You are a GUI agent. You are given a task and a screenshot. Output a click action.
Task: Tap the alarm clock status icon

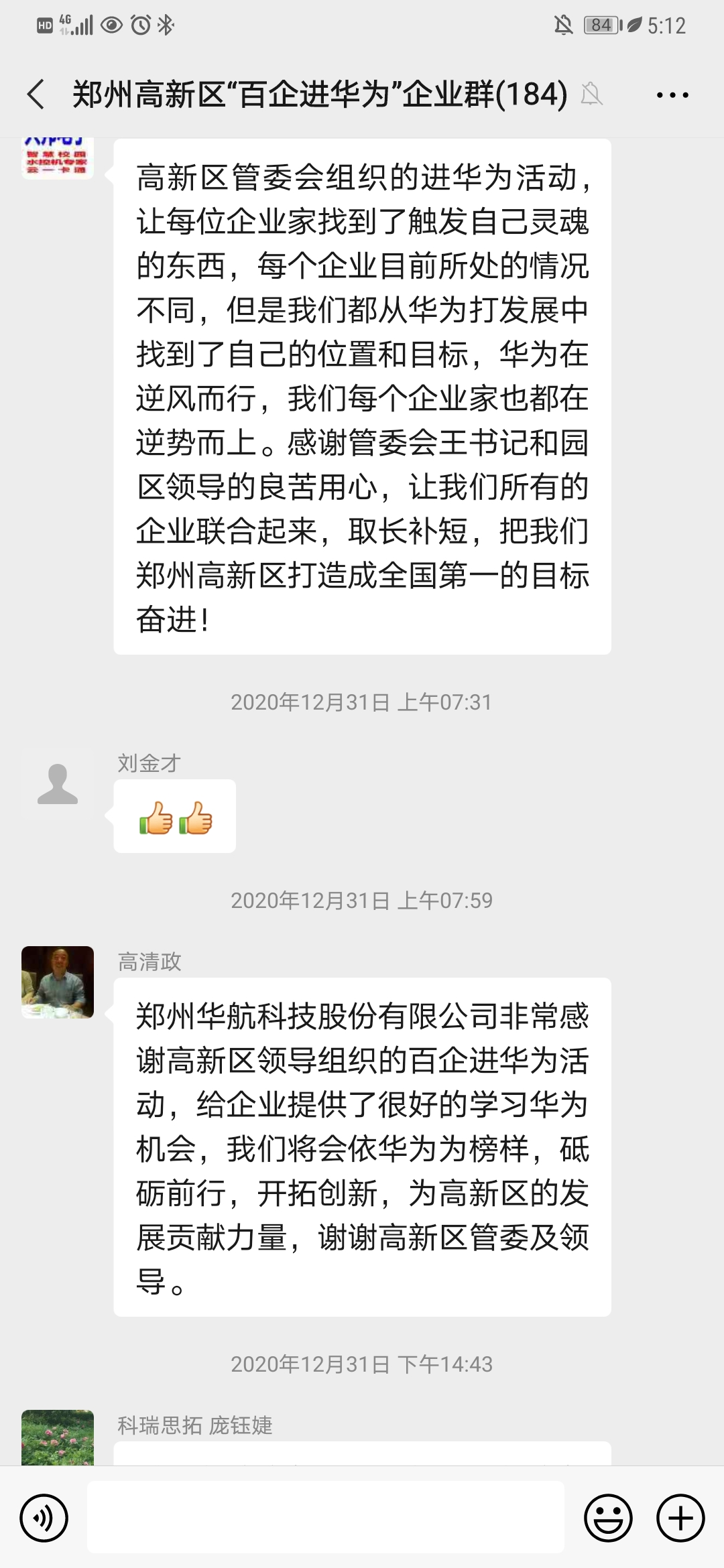[139, 25]
